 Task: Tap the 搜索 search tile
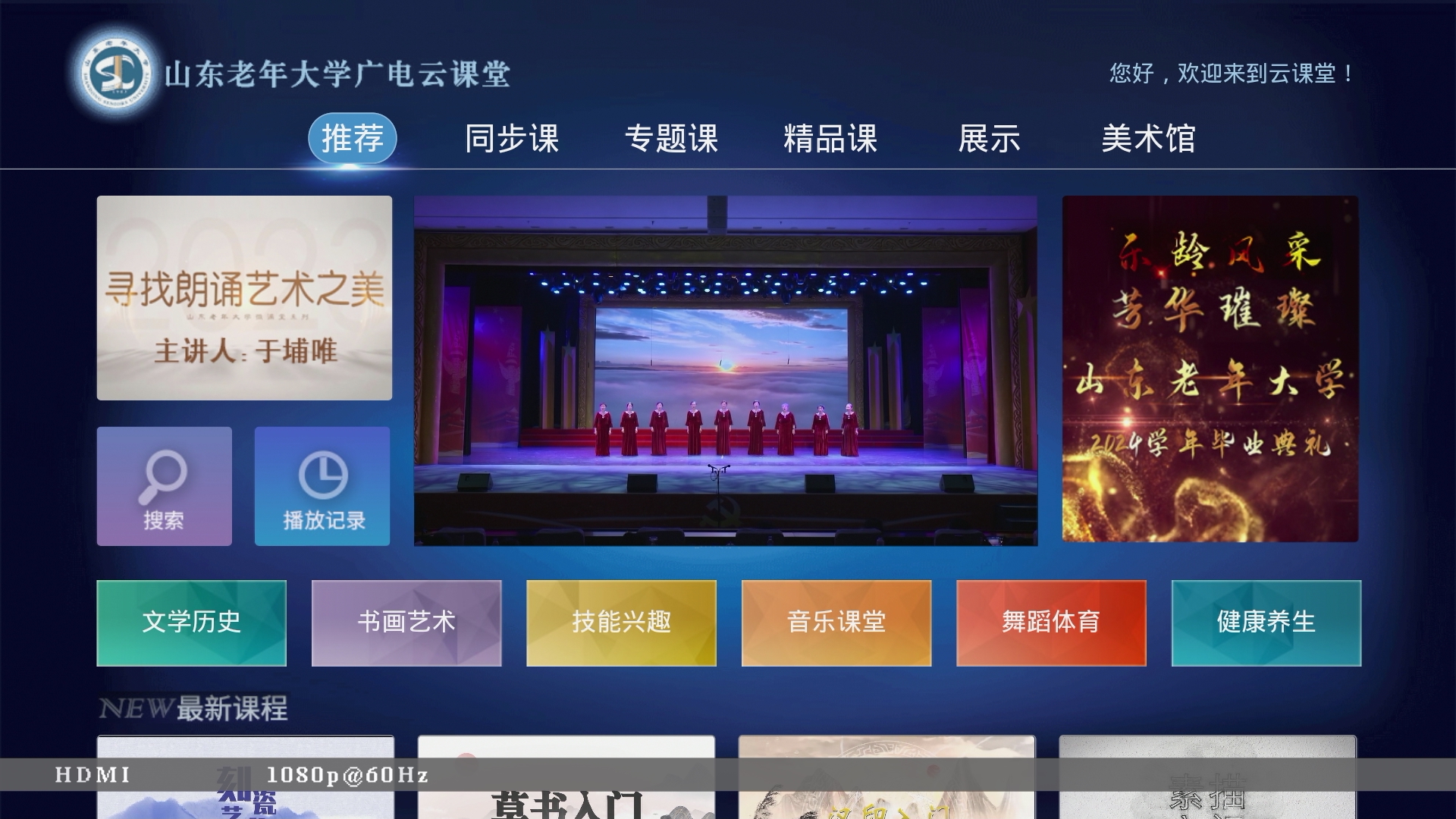point(164,486)
